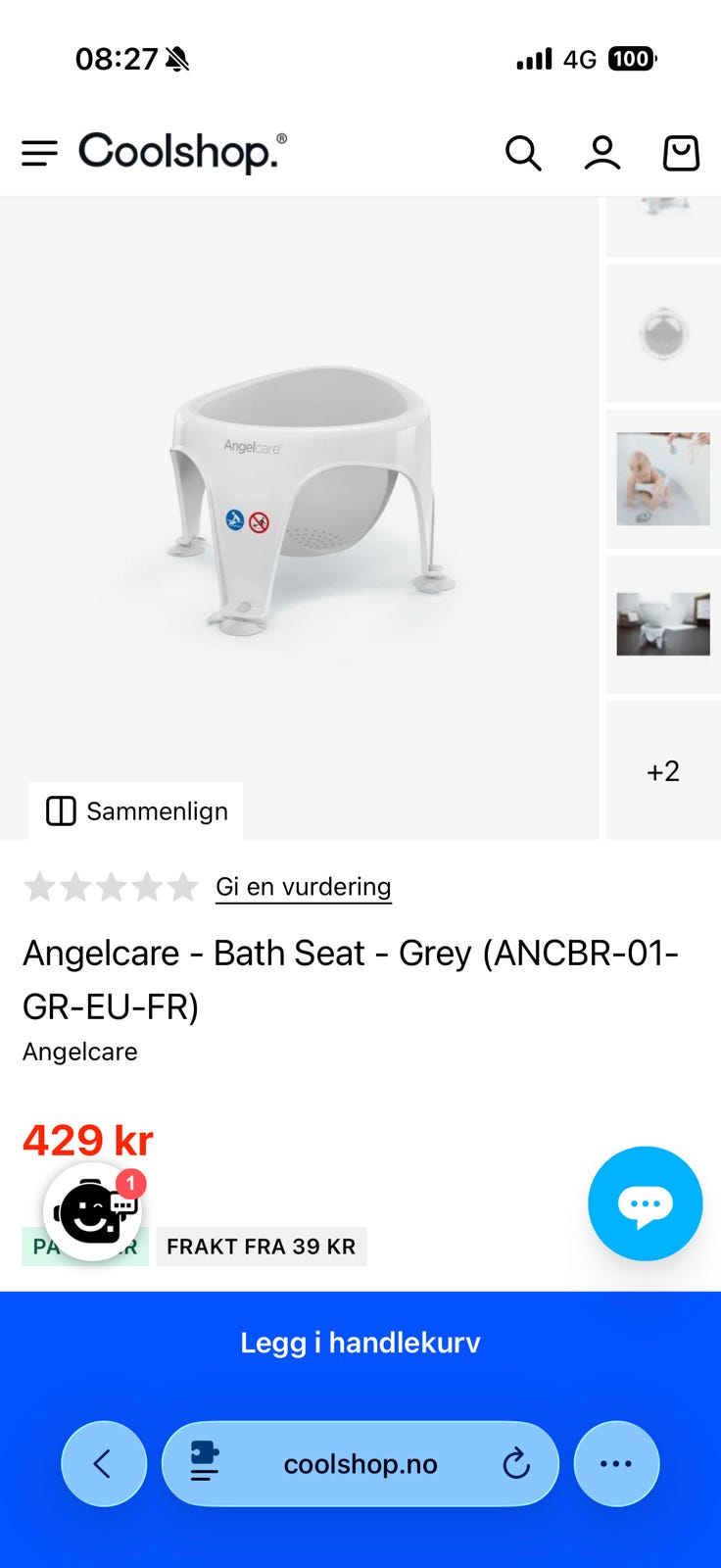Open the search magnifier icon
Viewport: 721px width, 1568px height.
(523, 153)
